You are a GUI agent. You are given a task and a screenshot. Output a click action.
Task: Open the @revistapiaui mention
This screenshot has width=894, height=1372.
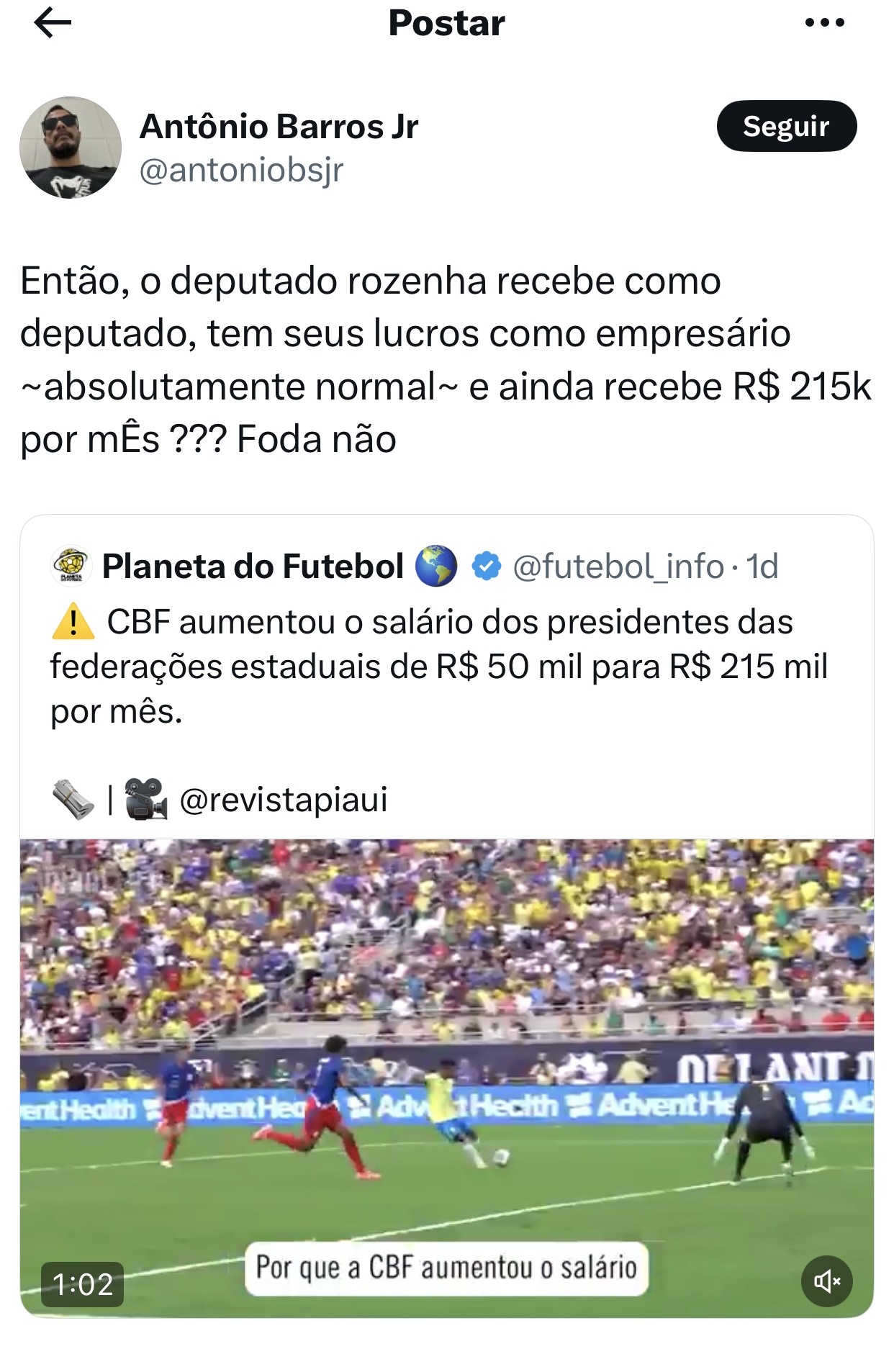[x=283, y=800]
